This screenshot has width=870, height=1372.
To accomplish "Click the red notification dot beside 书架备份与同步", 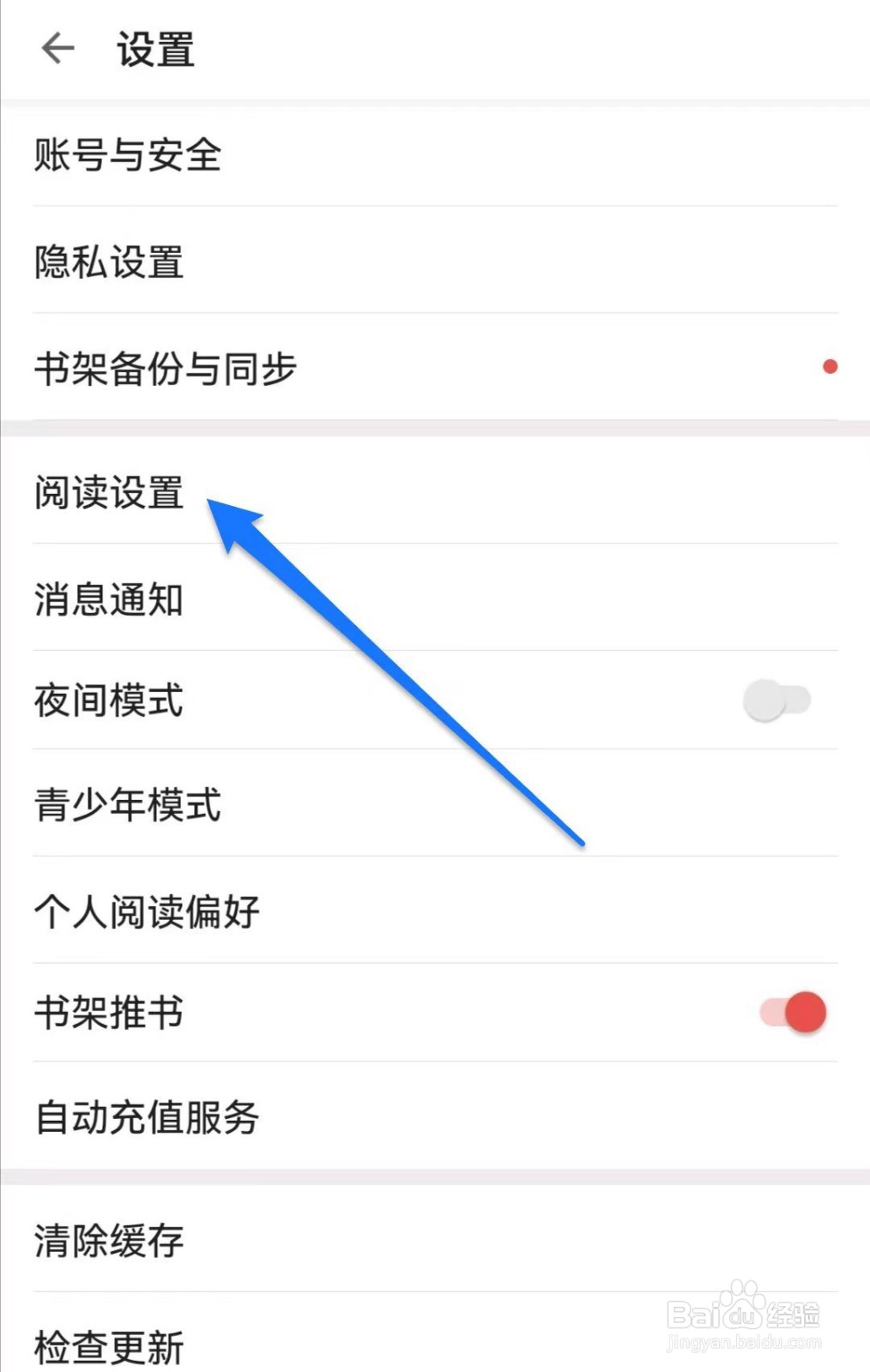I will pyautogui.click(x=829, y=366).
